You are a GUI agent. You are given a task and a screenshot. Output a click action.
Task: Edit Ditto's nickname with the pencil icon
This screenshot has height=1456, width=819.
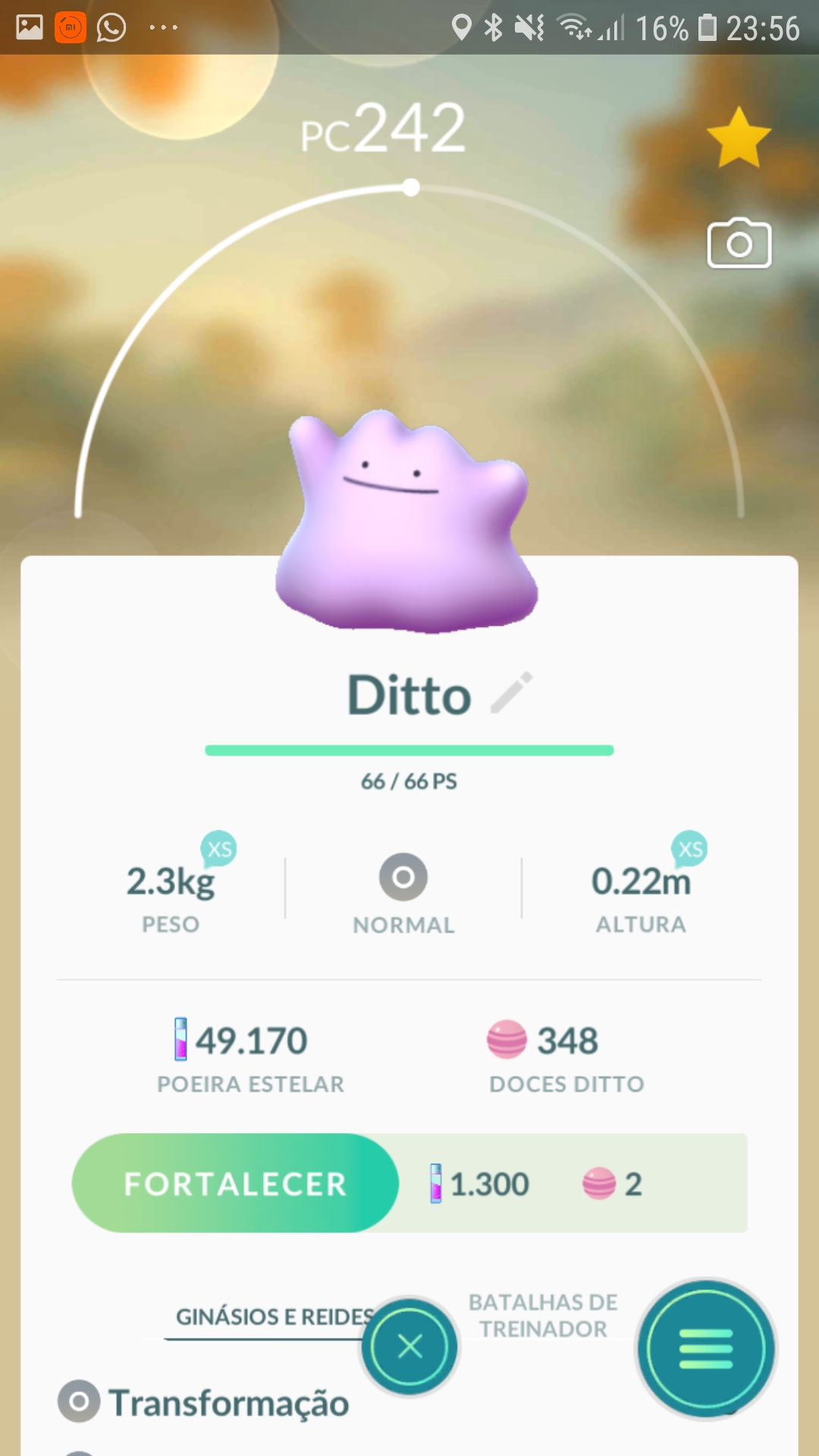click(512, 693)
